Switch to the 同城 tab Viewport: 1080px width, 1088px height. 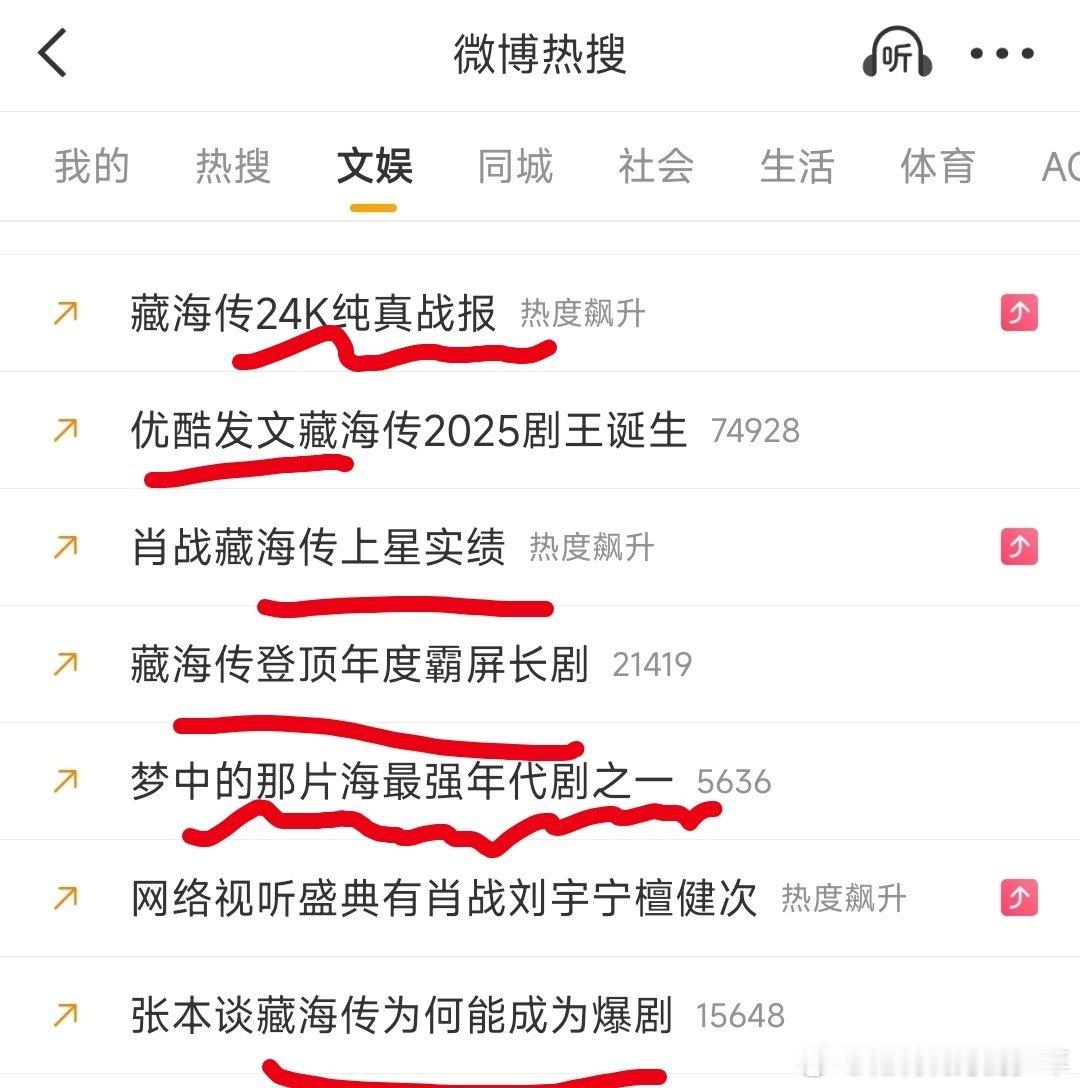[x=516, y=167]
